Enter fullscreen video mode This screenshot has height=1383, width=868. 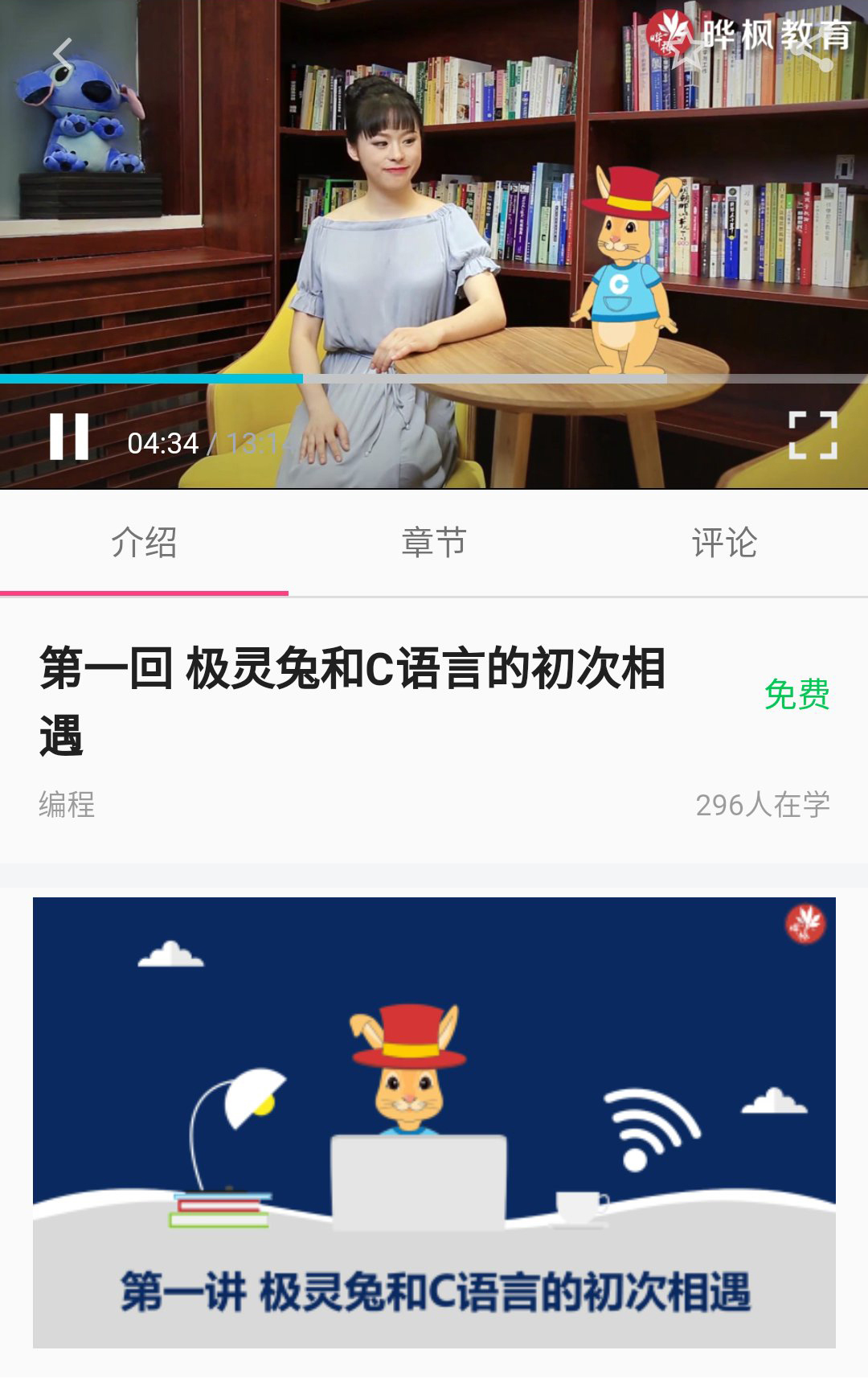coord(813,435)
